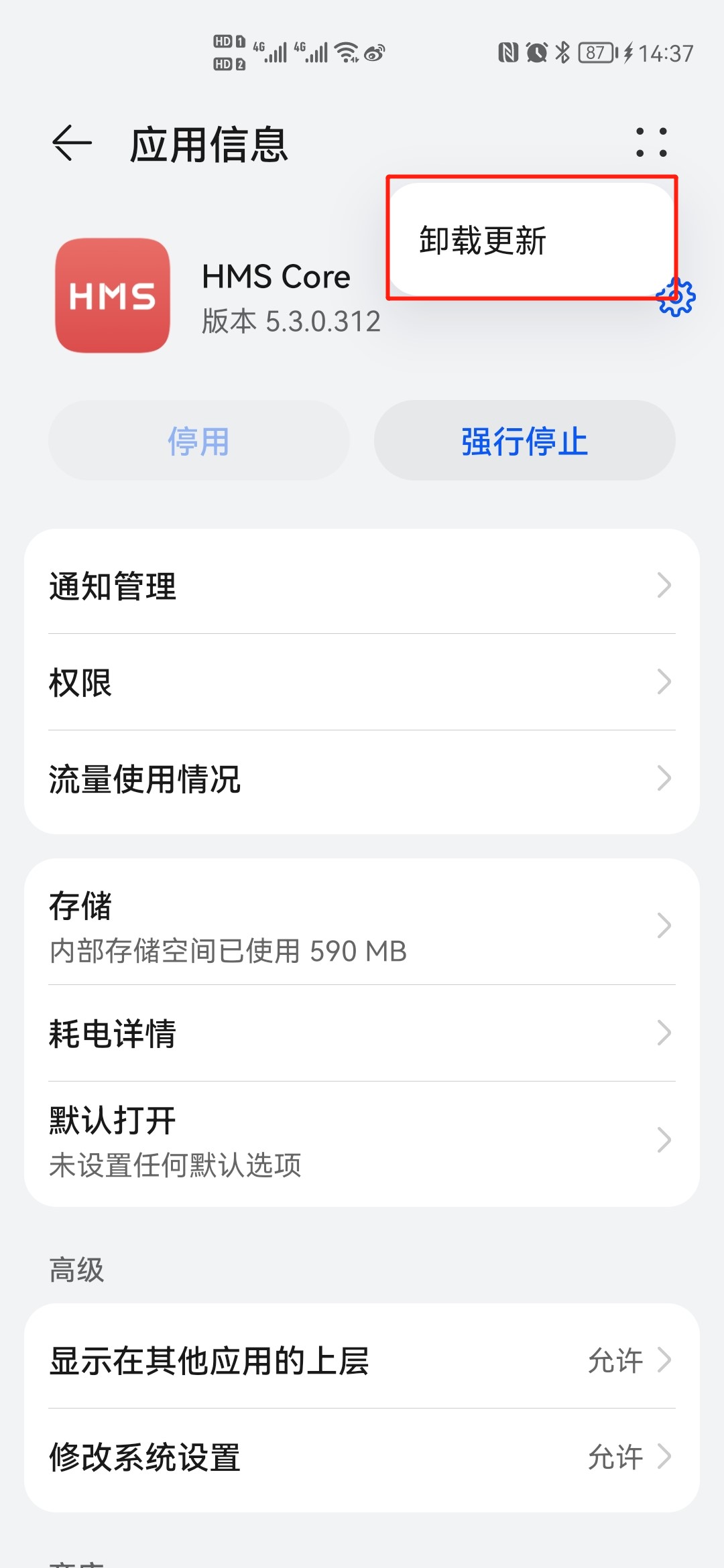
Task: Open 存储 details
Action: (x=362, y=926)
